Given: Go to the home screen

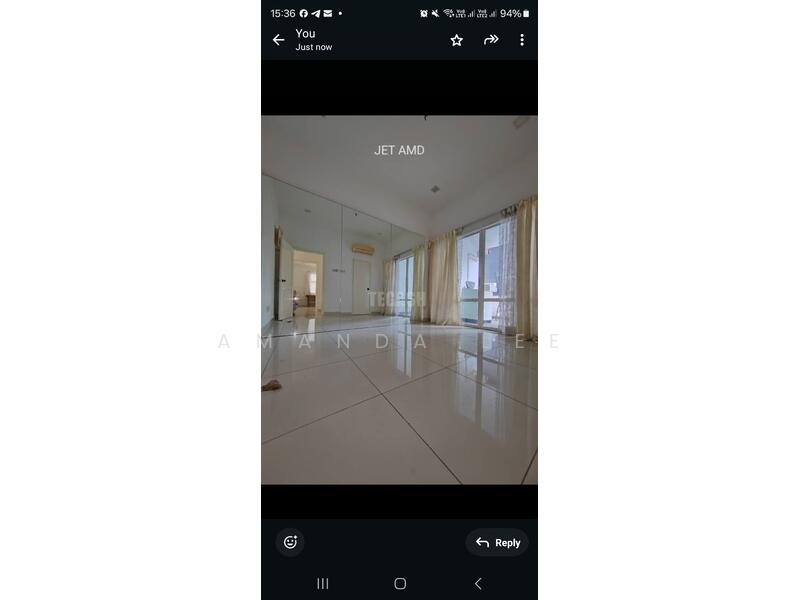Looking at the screenshot, I should click(x=400, y=583).
